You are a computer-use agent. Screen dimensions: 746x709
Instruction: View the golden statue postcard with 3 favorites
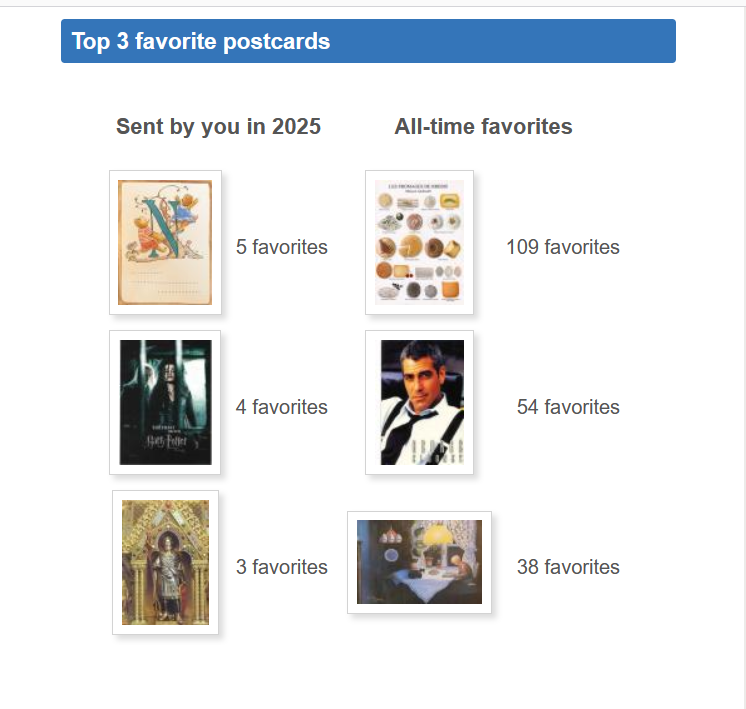tap(165, 562)
